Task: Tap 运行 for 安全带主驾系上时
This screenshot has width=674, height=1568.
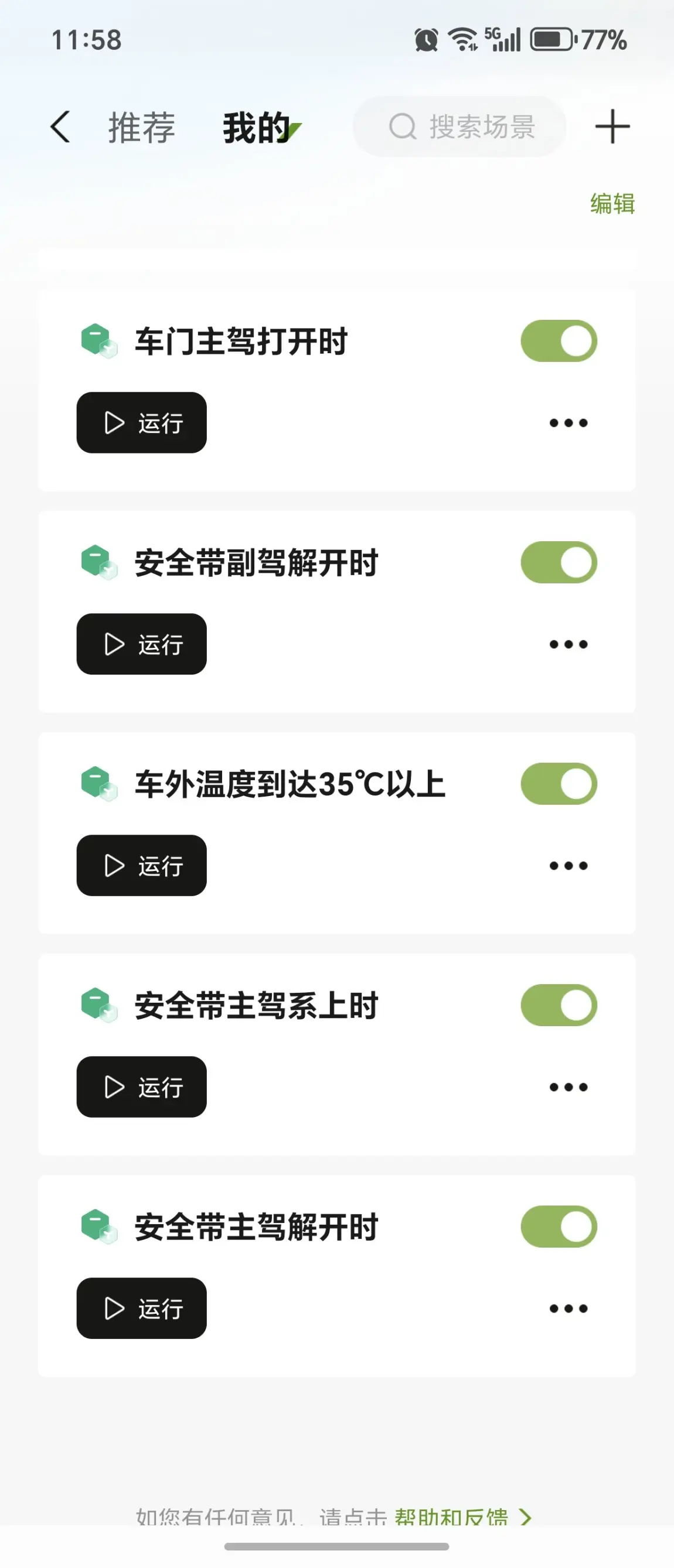Action: 141,1087
